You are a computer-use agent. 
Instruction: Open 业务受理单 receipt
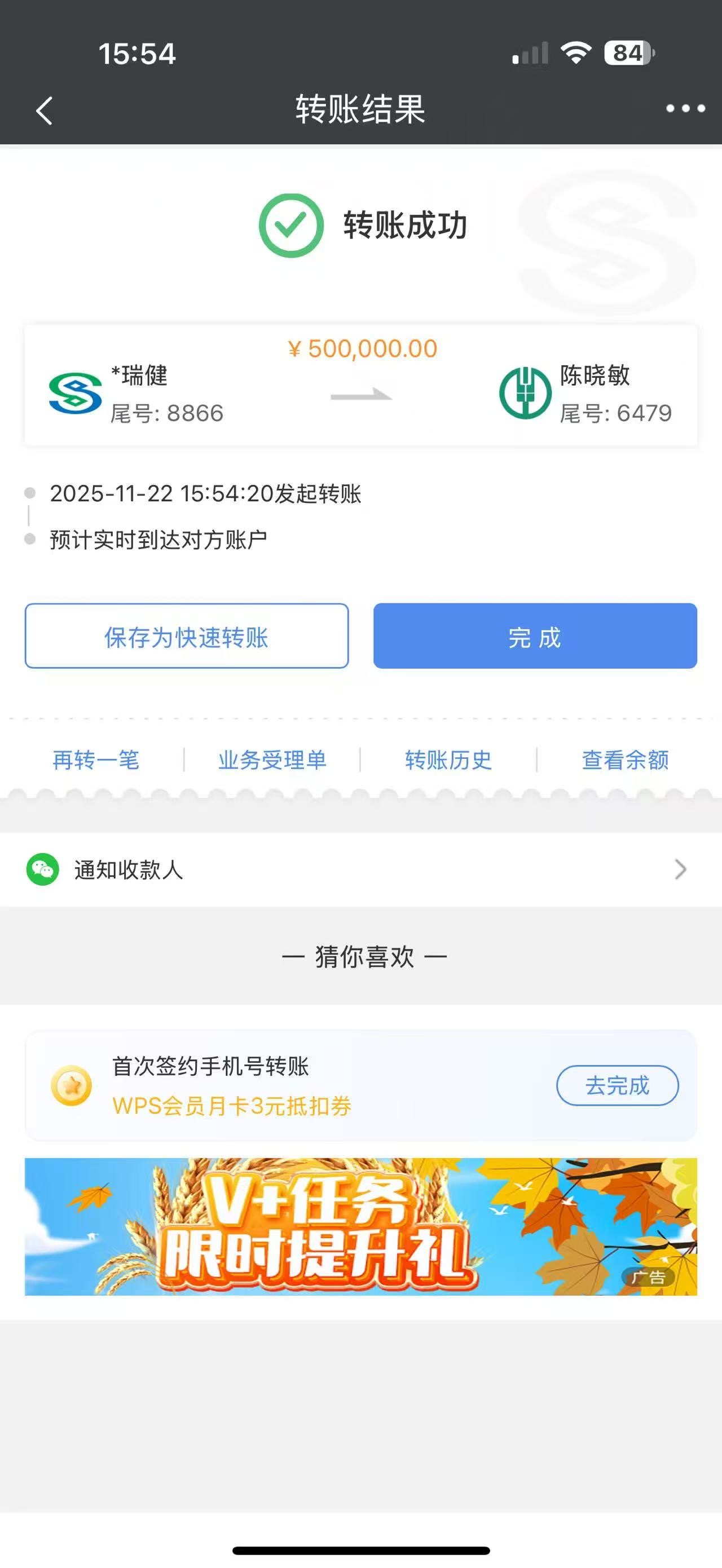click(x=272, y=759)
